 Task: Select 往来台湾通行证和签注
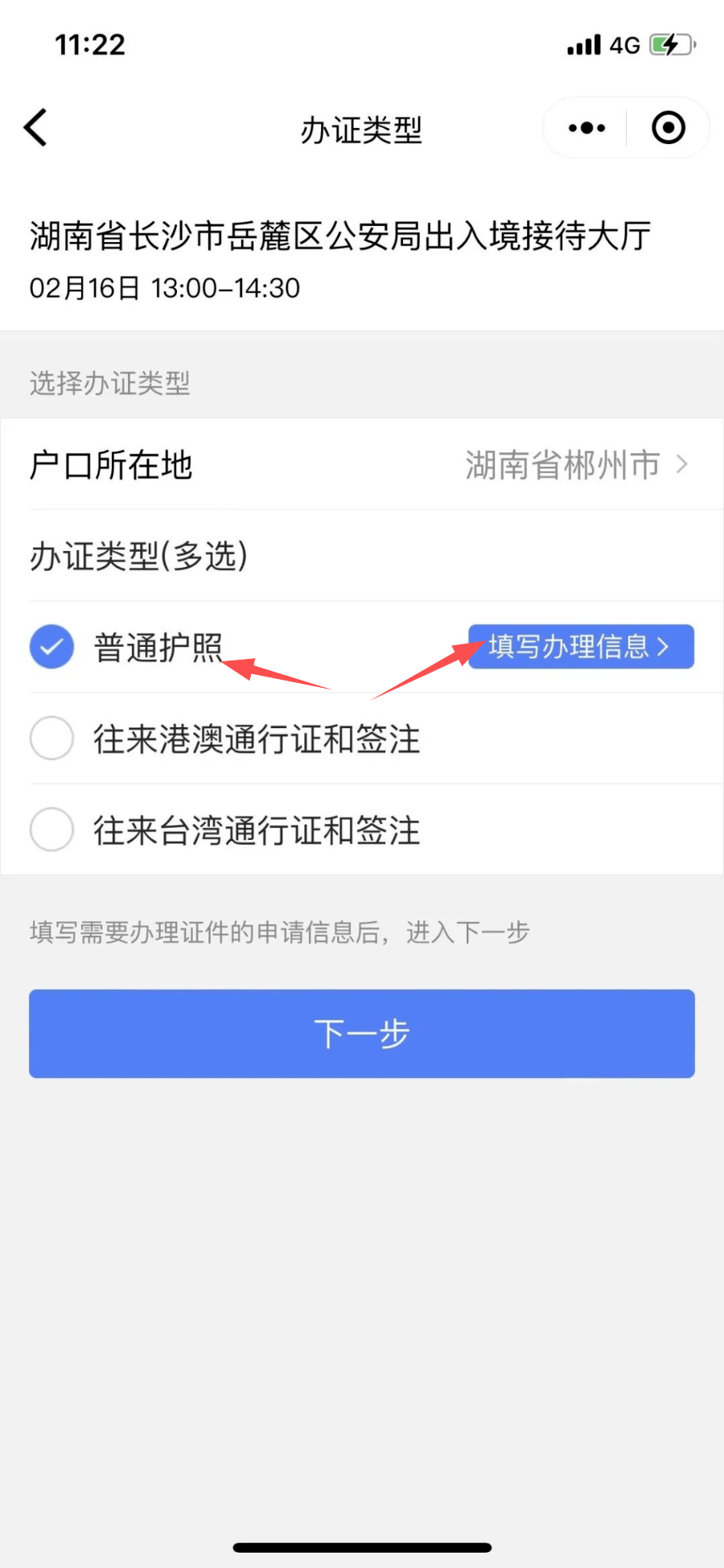point(51,829)
